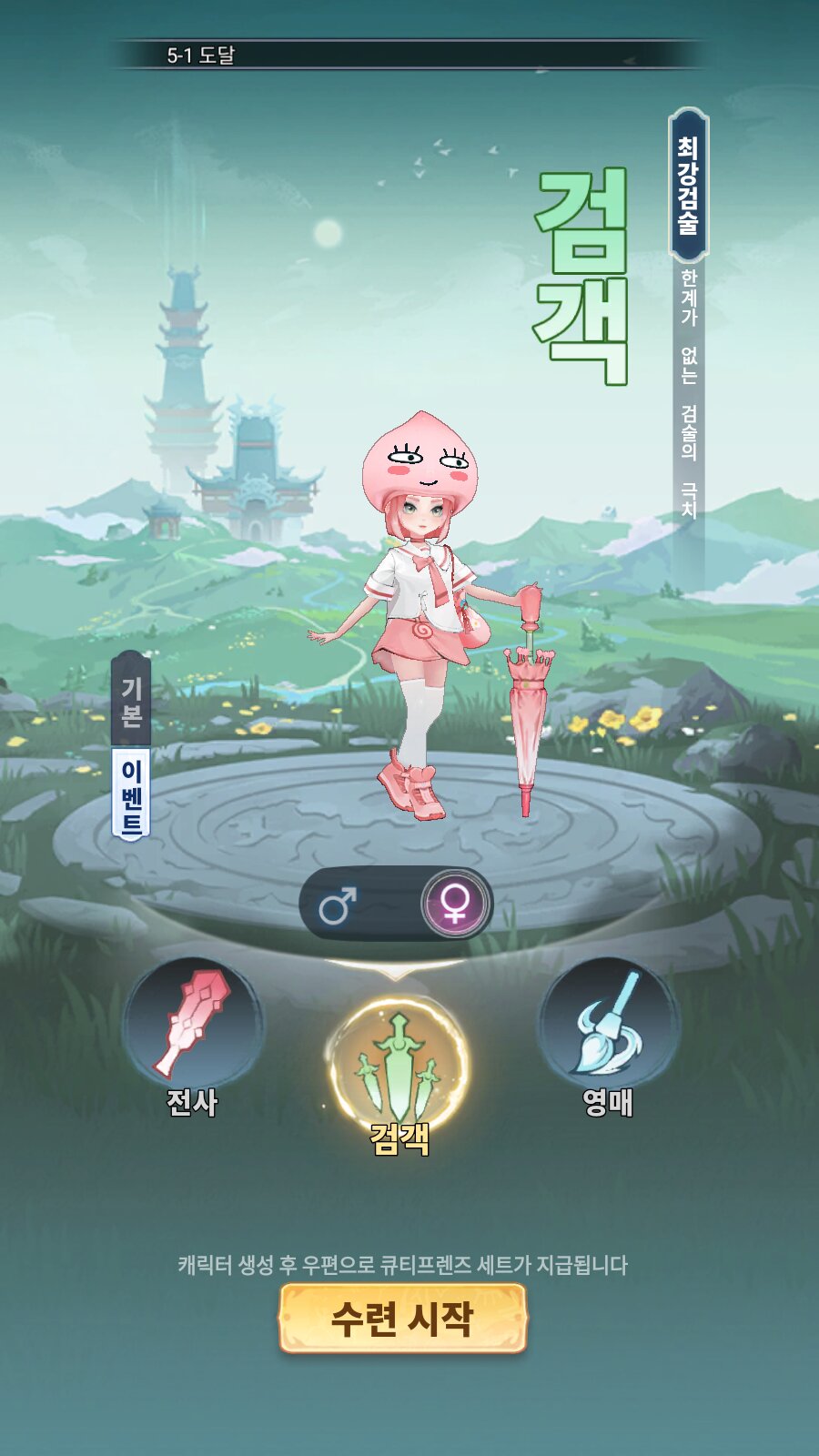Pick the 영매 class
Screen dimensions: 819x1456
607,1024
